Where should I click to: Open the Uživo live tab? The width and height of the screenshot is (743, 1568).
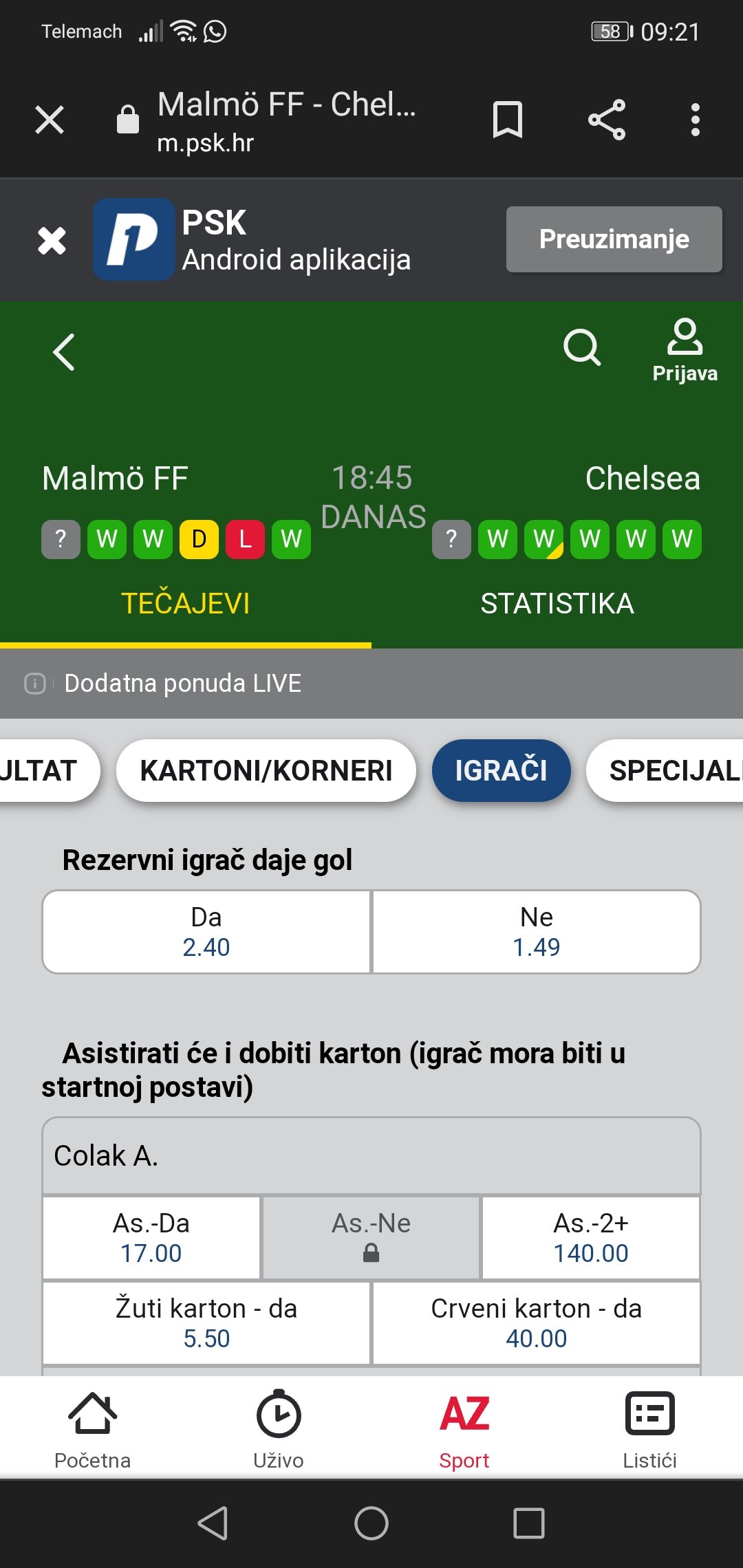[x=279, y=1429]
